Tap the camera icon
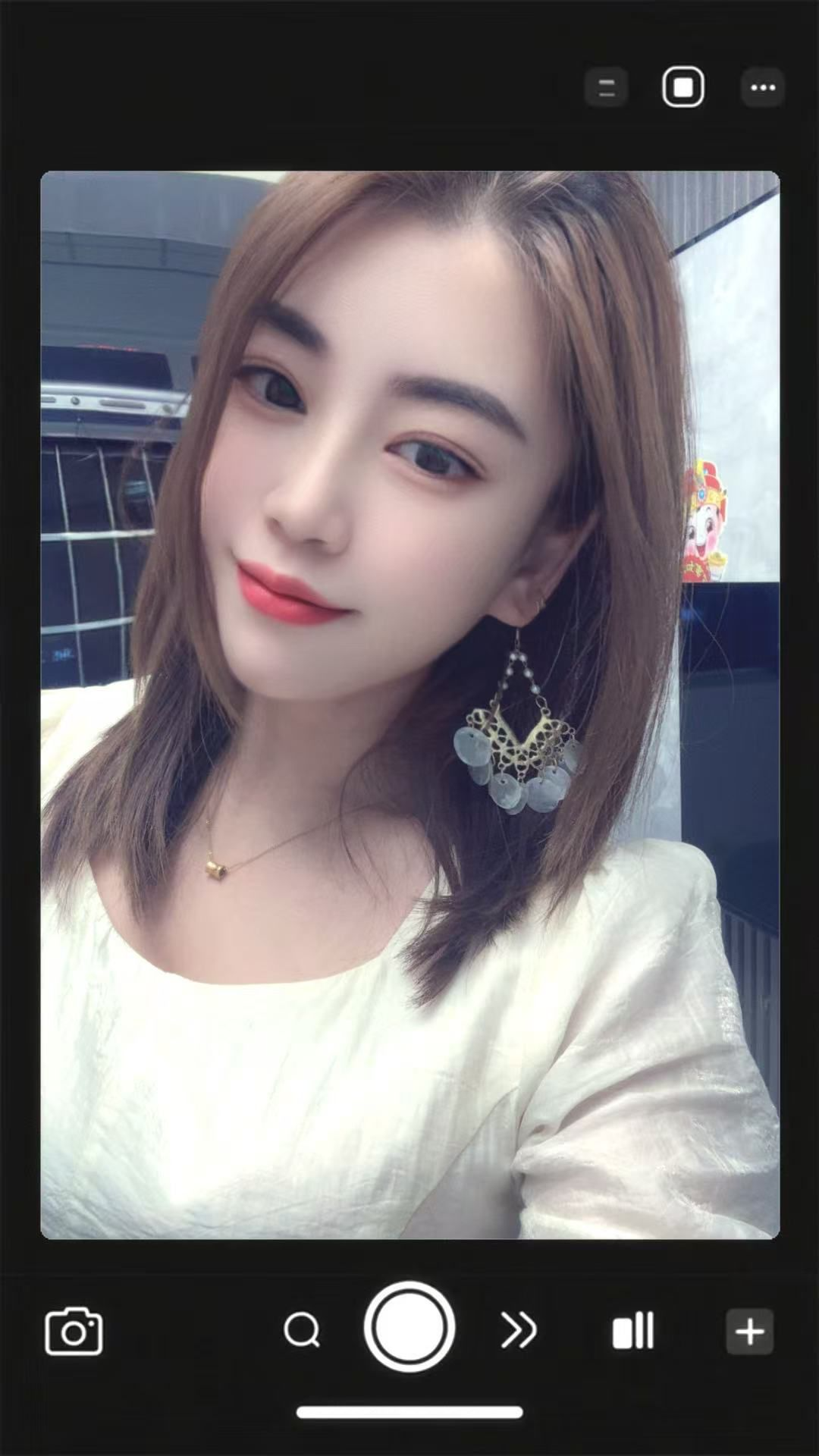Screen dimensions: 819x1456 tap(74, 1331)
